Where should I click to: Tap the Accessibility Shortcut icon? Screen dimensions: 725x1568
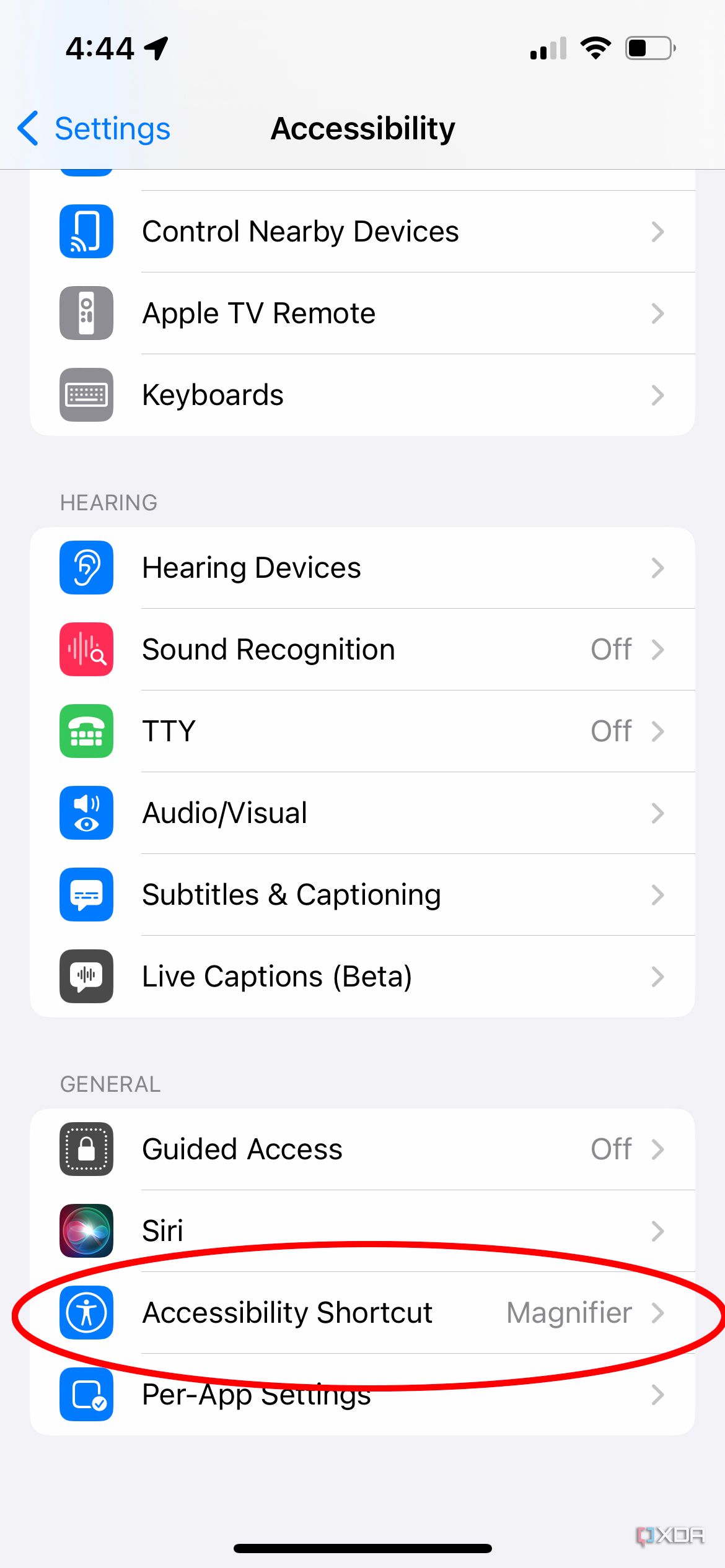point(86,1312)
